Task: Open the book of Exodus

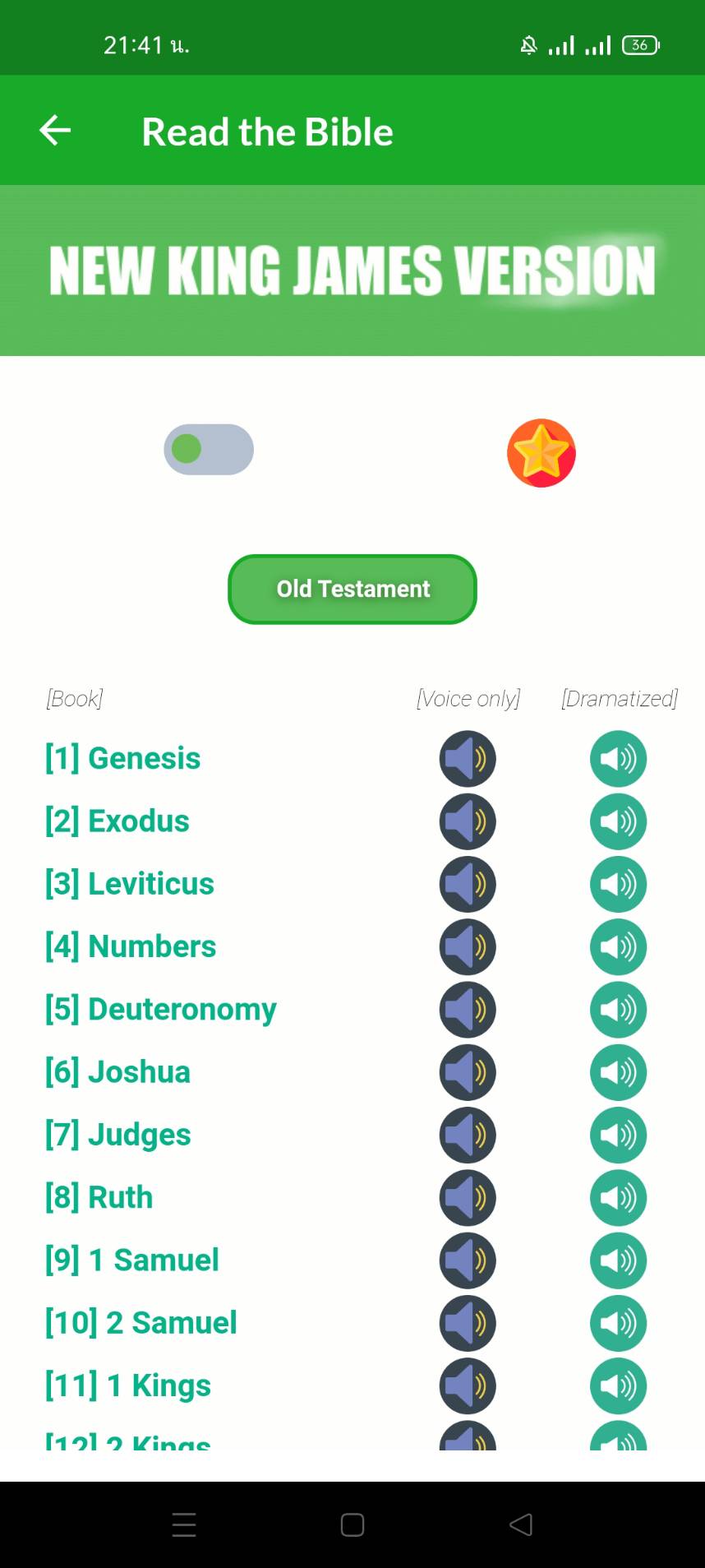Action: click(117, 821)
